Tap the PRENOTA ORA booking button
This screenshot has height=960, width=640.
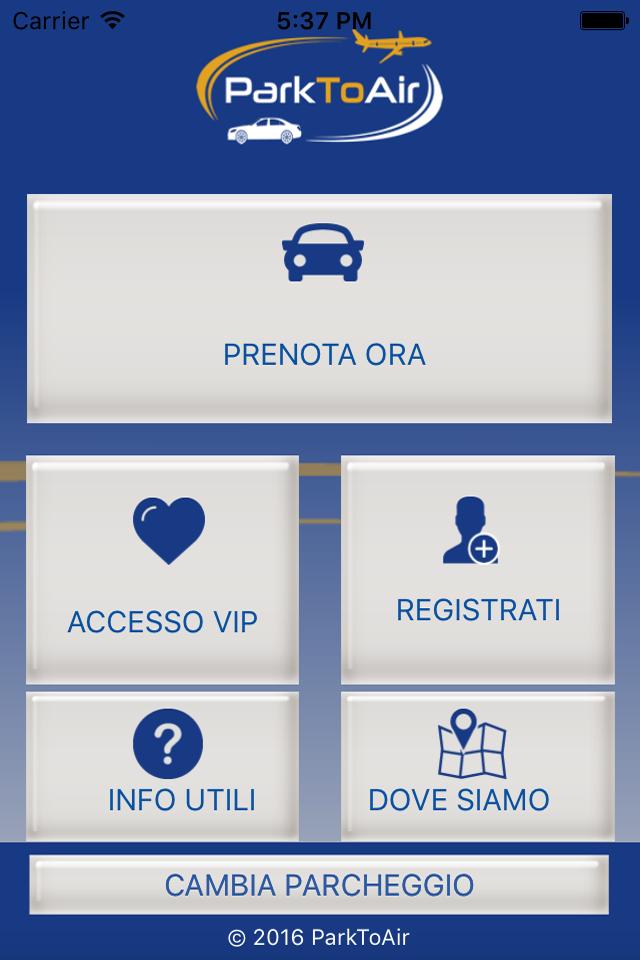coord(319,309)
